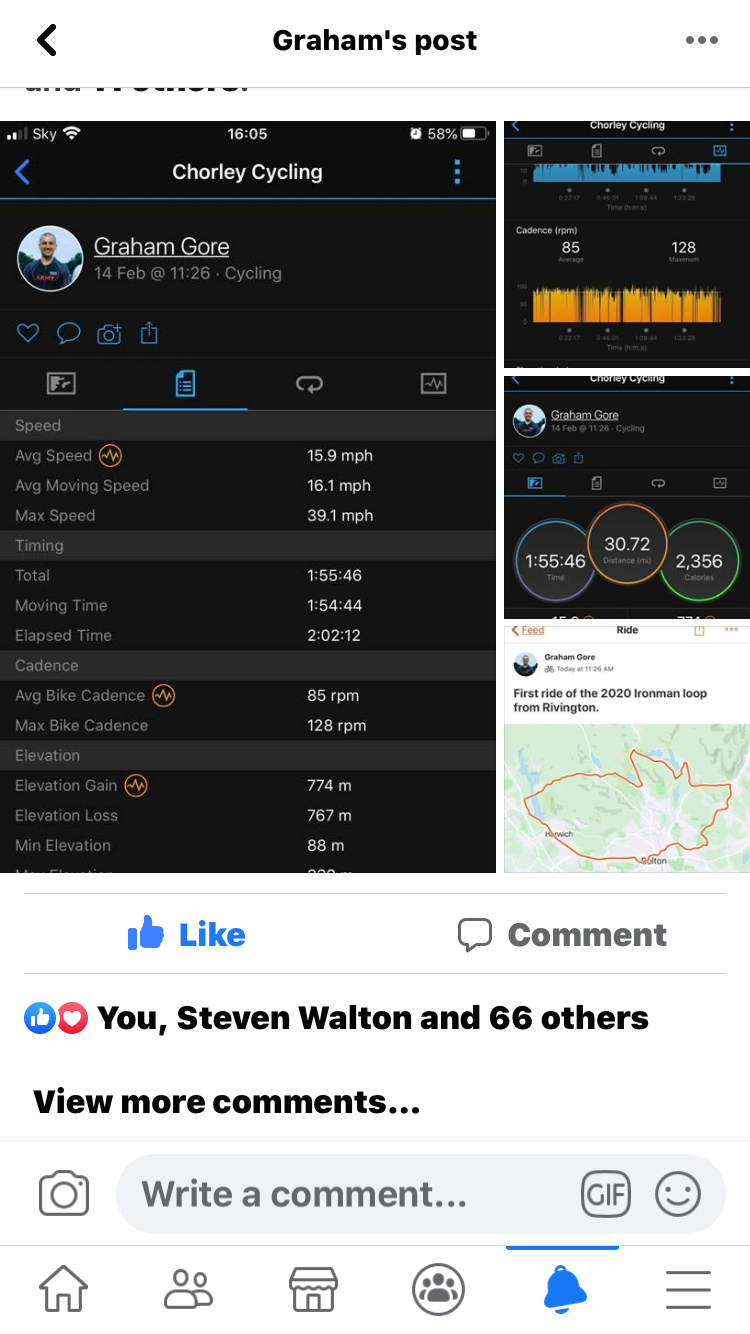Image resolution: width=750 pixels, height=1334 pixels.
Task: Open the time, distance and calories image
Action: coord(627,497)
